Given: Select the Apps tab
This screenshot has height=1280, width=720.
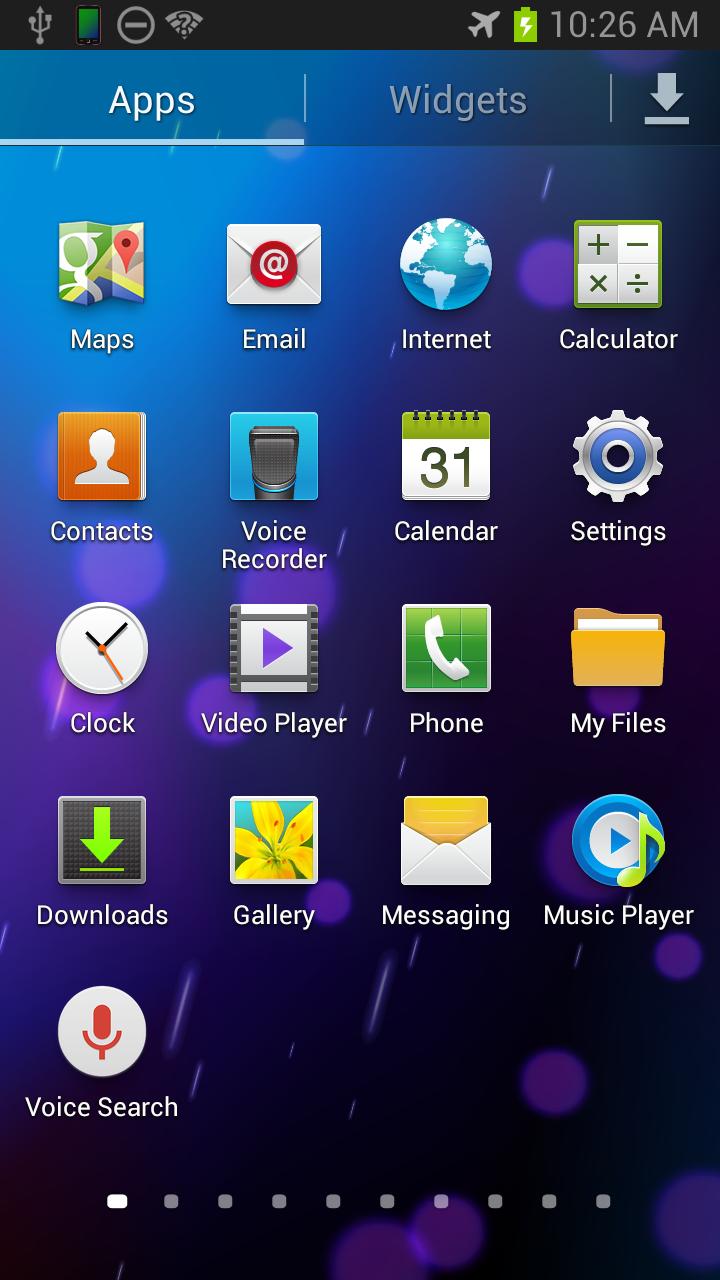Looking at the screenshot, I should point(152,100).
